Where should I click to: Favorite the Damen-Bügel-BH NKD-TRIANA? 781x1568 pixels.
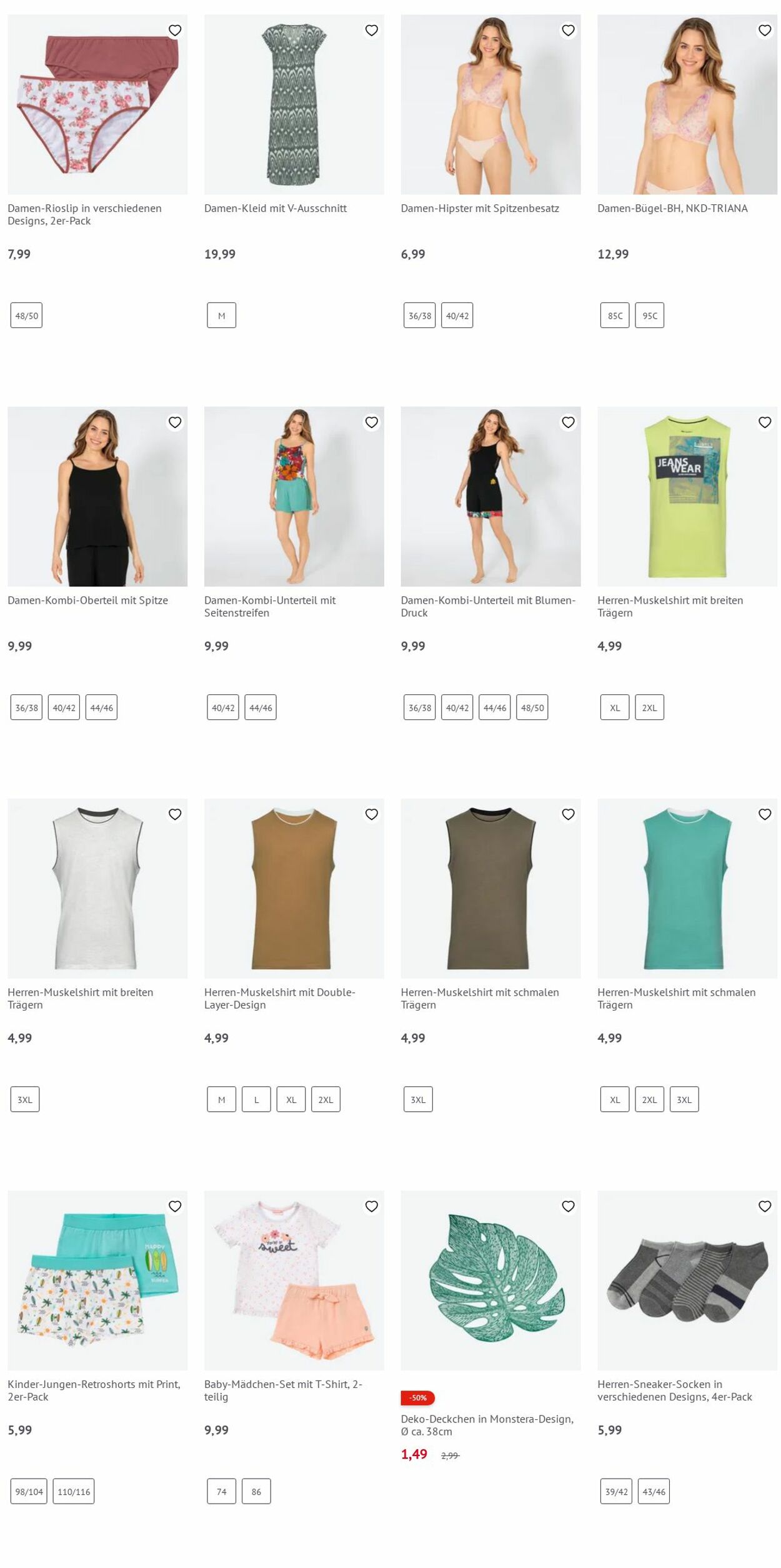click(764, 30)
